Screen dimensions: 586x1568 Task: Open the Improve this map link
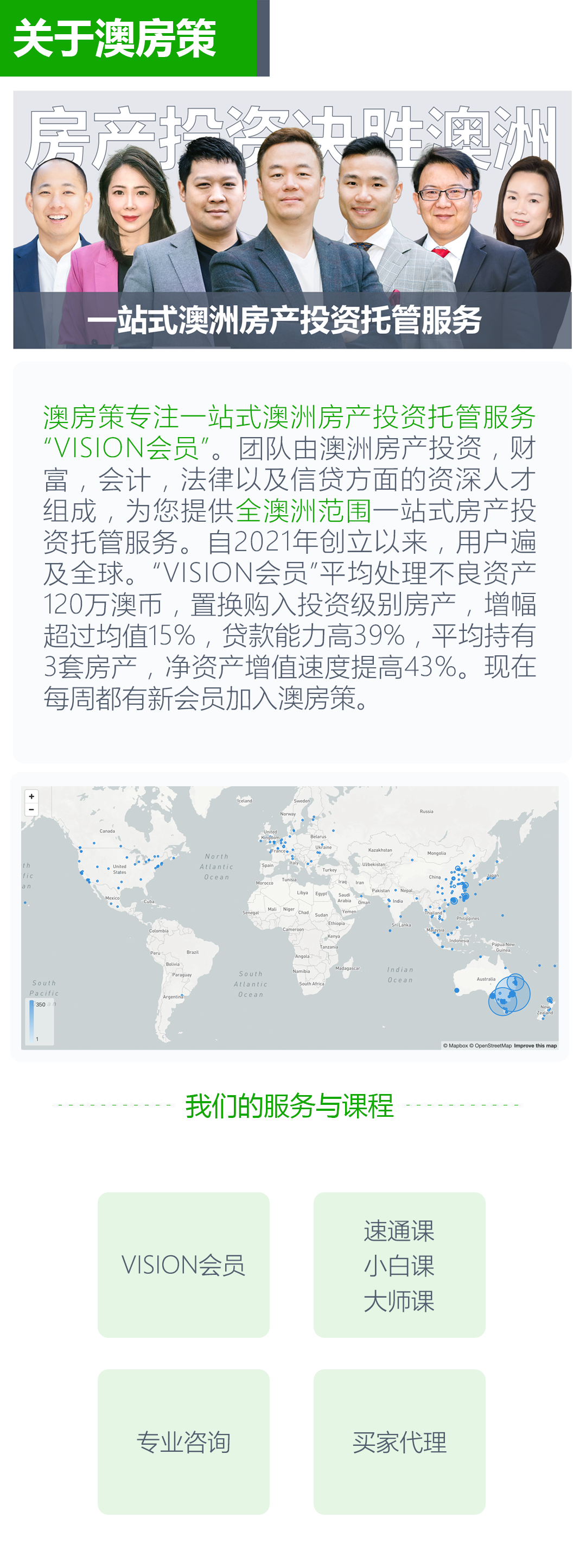pos(535,1046)
